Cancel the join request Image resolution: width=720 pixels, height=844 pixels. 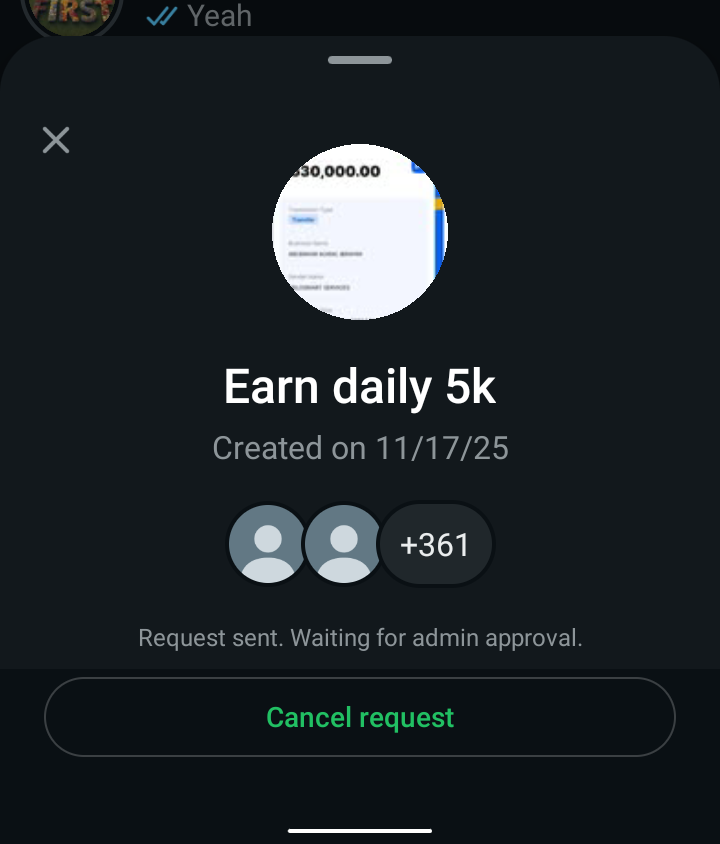click(360, 717)
